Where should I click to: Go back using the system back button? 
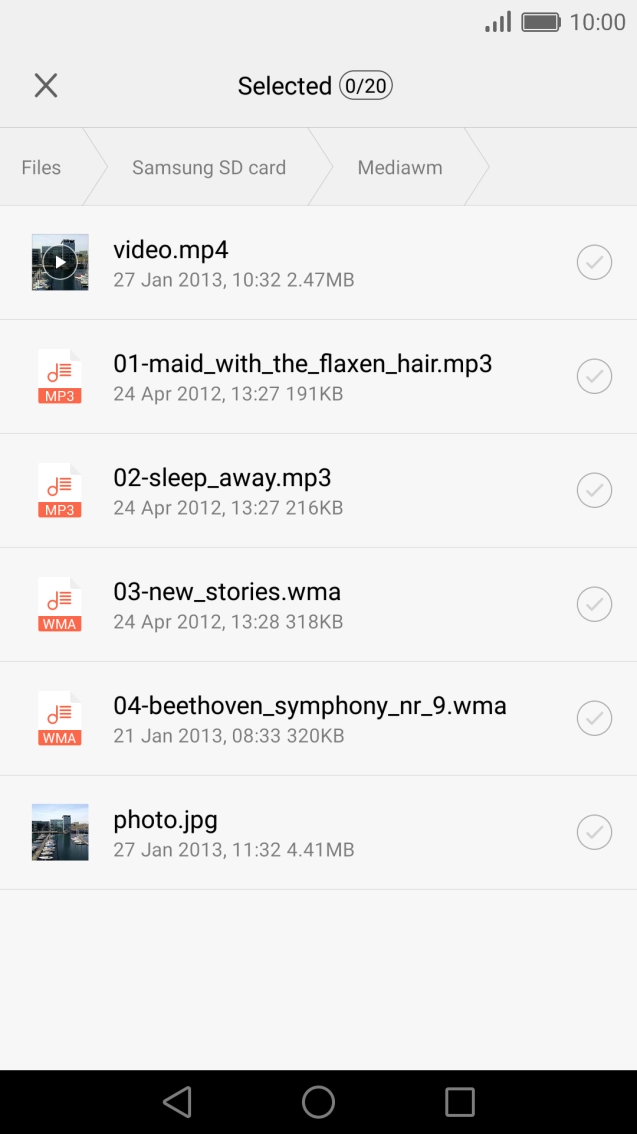(177, 1102)
